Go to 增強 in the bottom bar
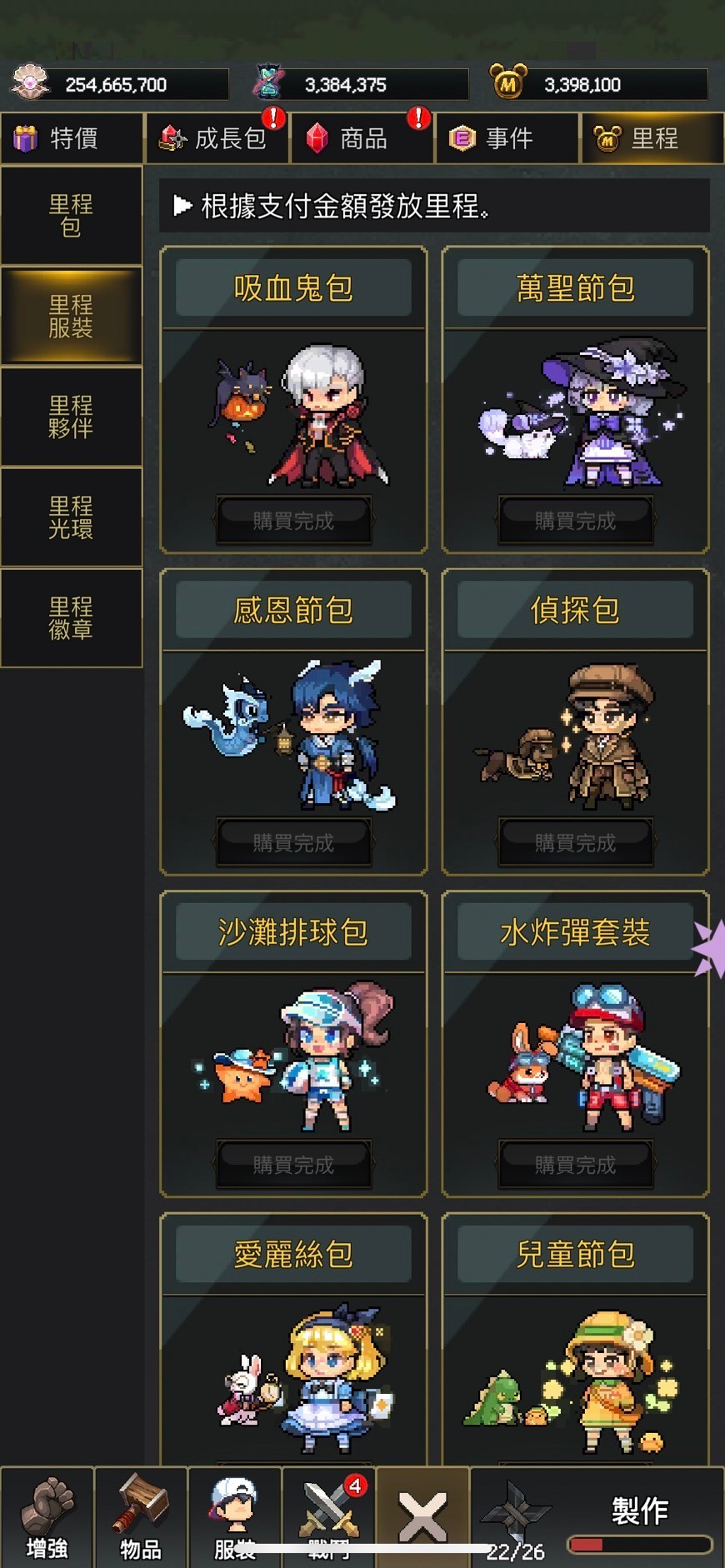 click(47, 1518)
